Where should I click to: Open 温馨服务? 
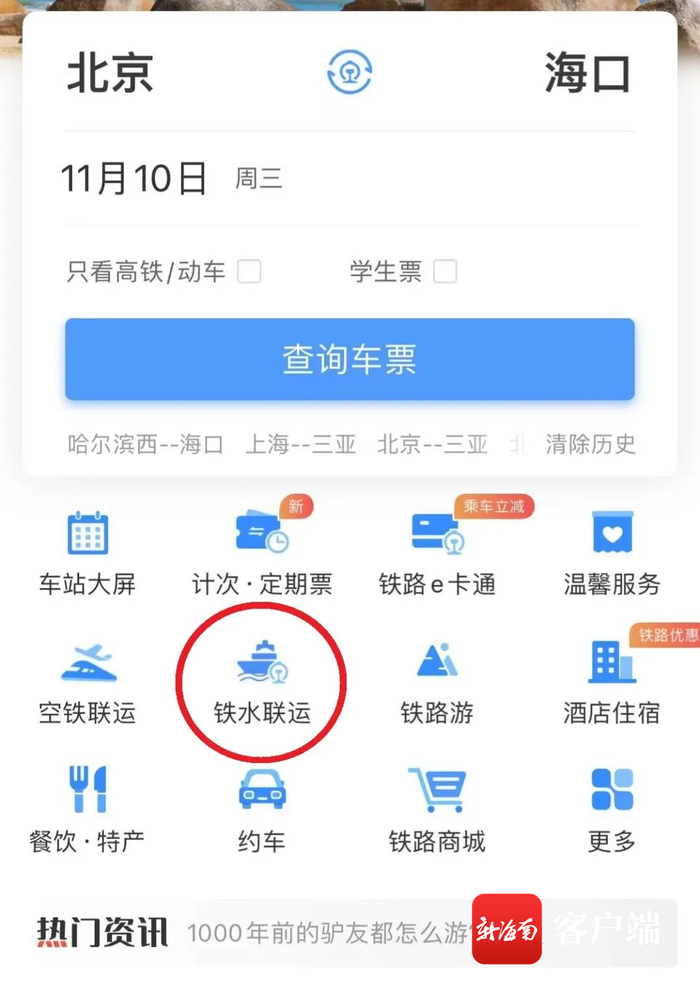tap(612, 553)
